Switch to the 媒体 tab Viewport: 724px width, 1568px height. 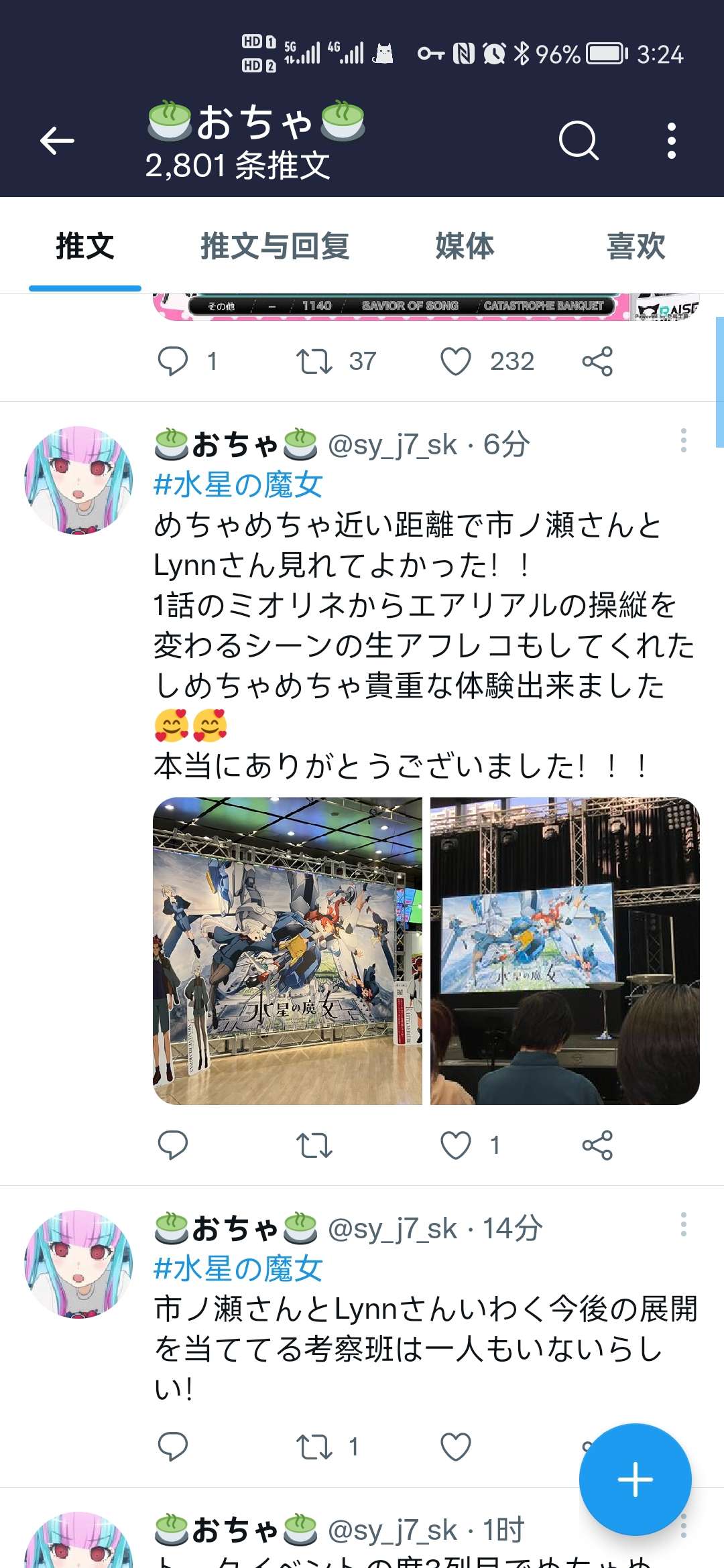pyautogui.click(x=465, y=246)
